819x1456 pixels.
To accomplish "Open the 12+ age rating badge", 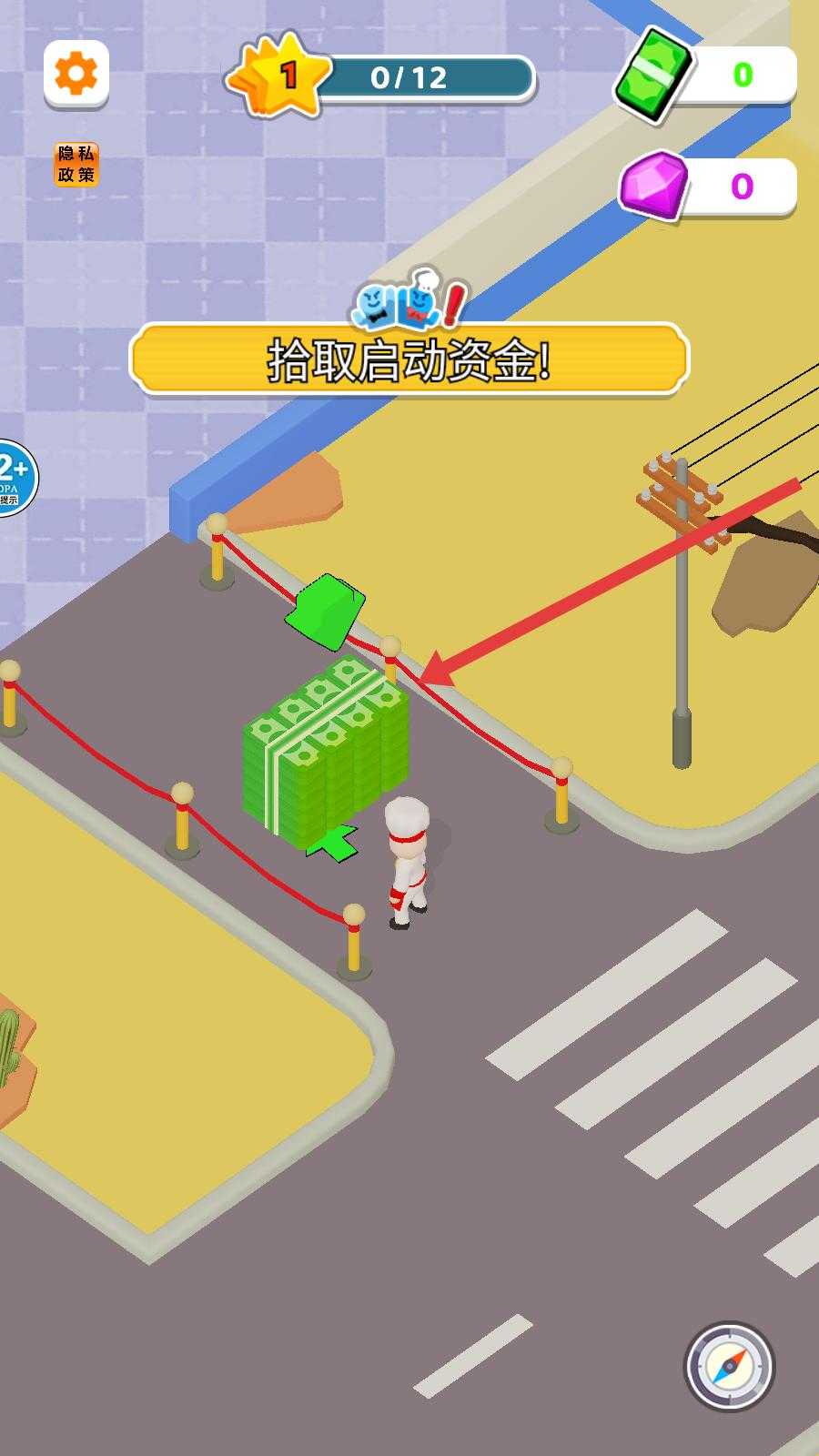I will pos(13,477).
